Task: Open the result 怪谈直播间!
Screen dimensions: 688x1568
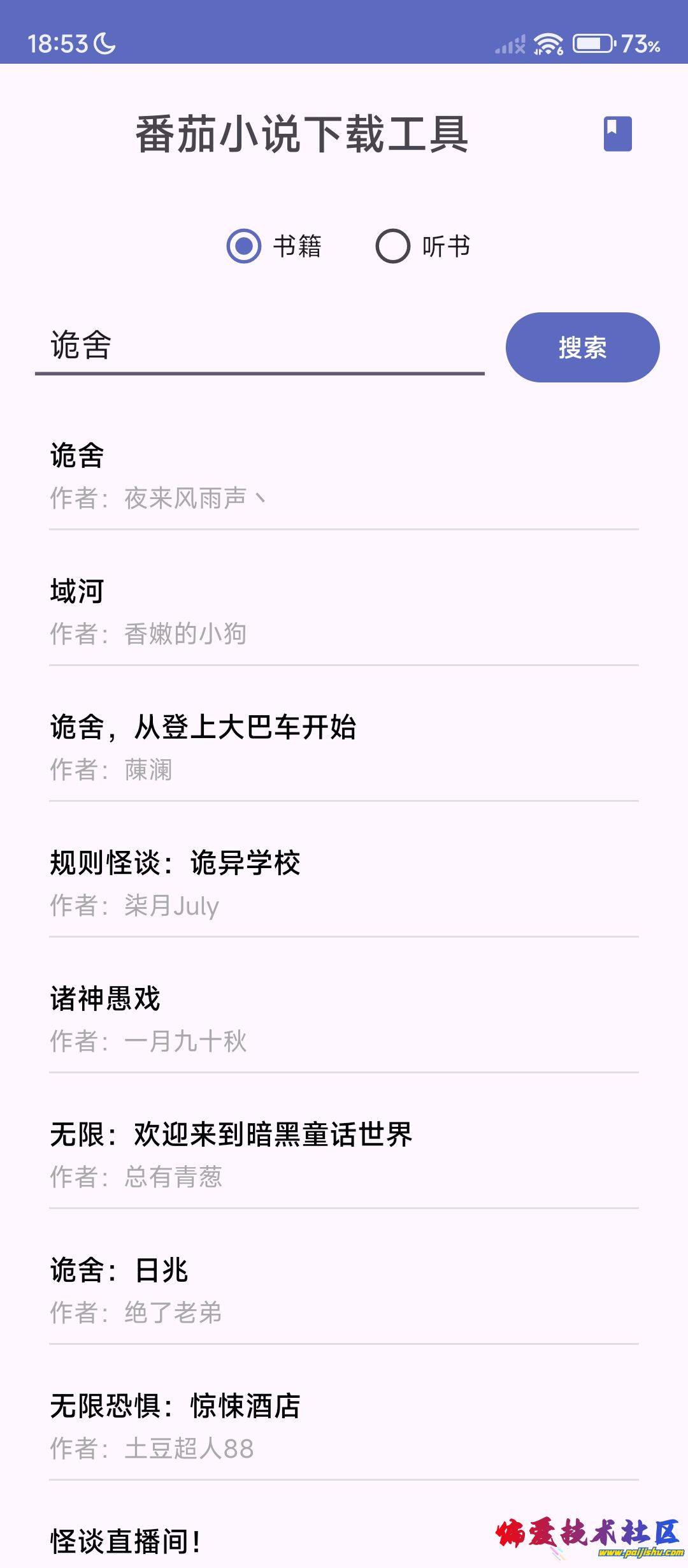Action: pyautogui.click(x=255, y=1543)
